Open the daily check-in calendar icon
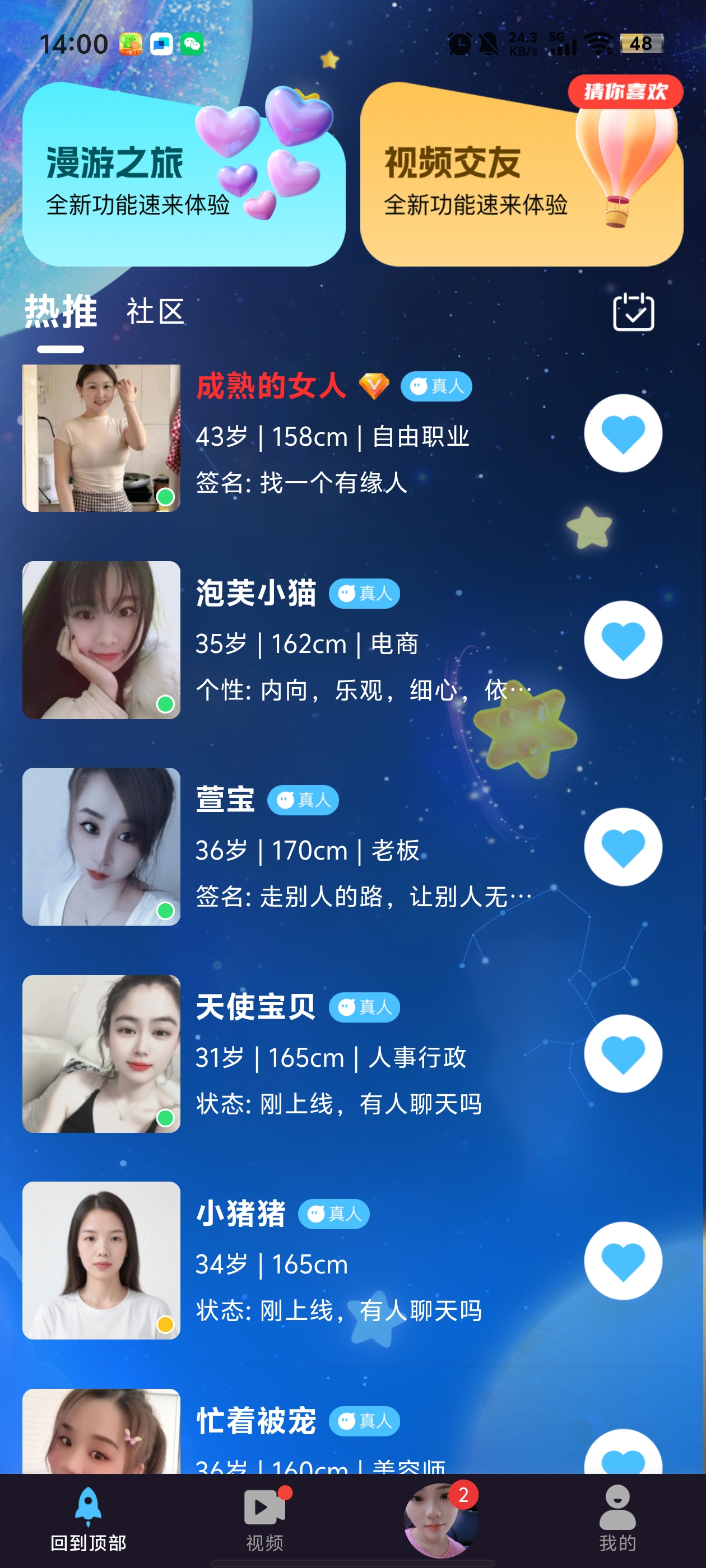This screenshot has height=1568, width=706. (x=633, y=312)
